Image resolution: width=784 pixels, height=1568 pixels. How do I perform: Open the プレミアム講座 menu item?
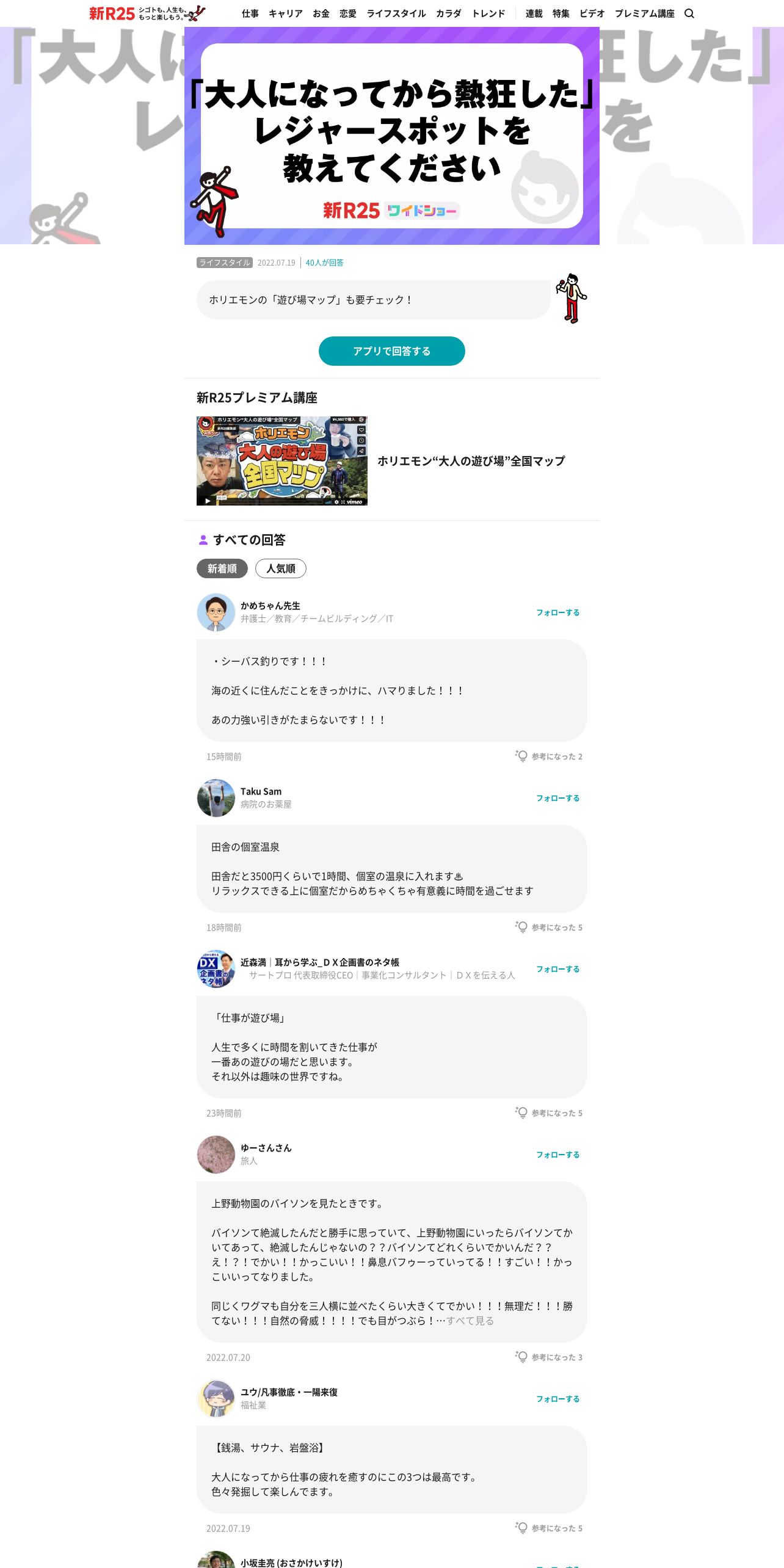(x=645, y=13)
